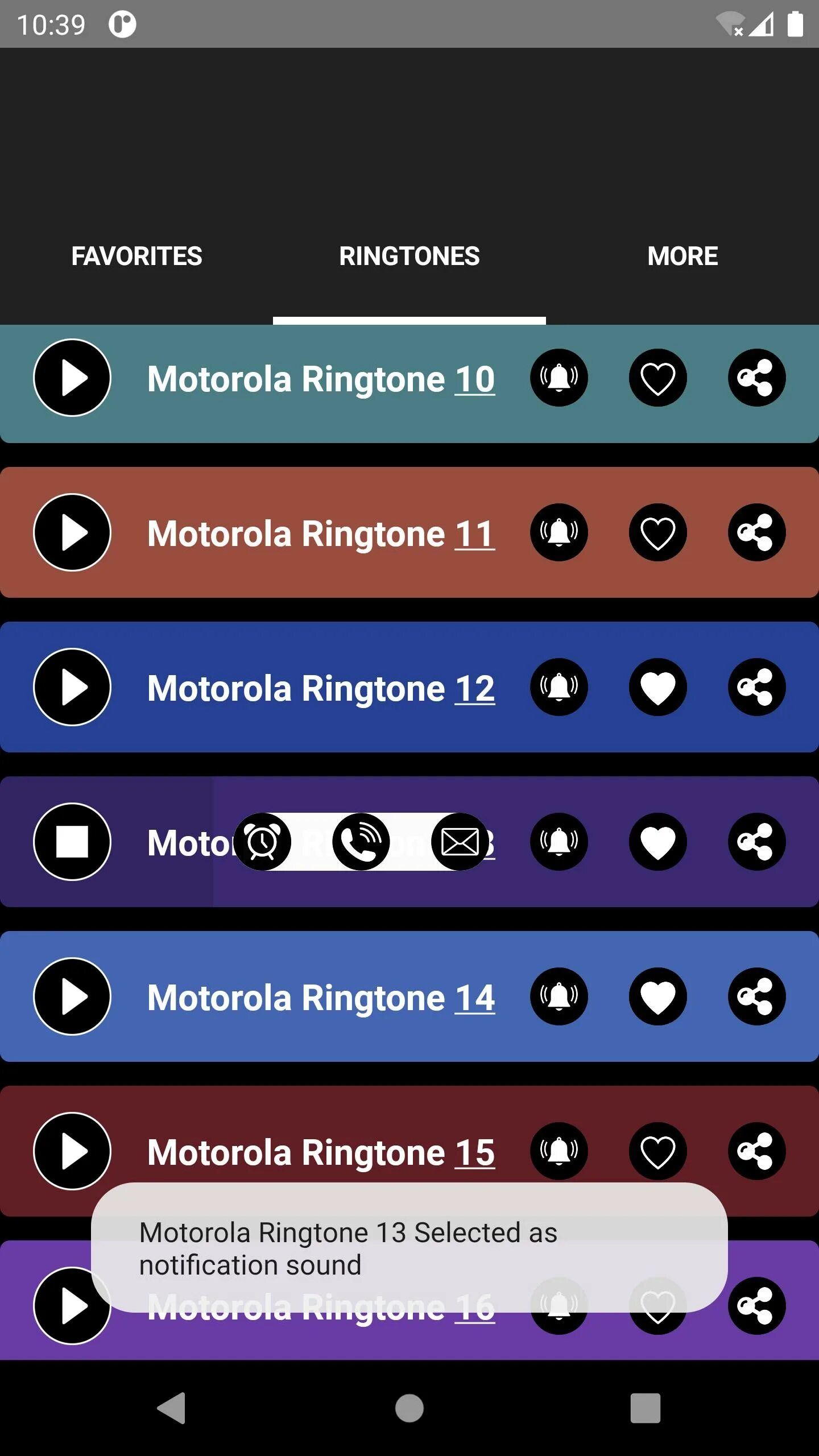Play Motorola Ringtone 14
The image size is (819, 1456).
tap(72, 996)
